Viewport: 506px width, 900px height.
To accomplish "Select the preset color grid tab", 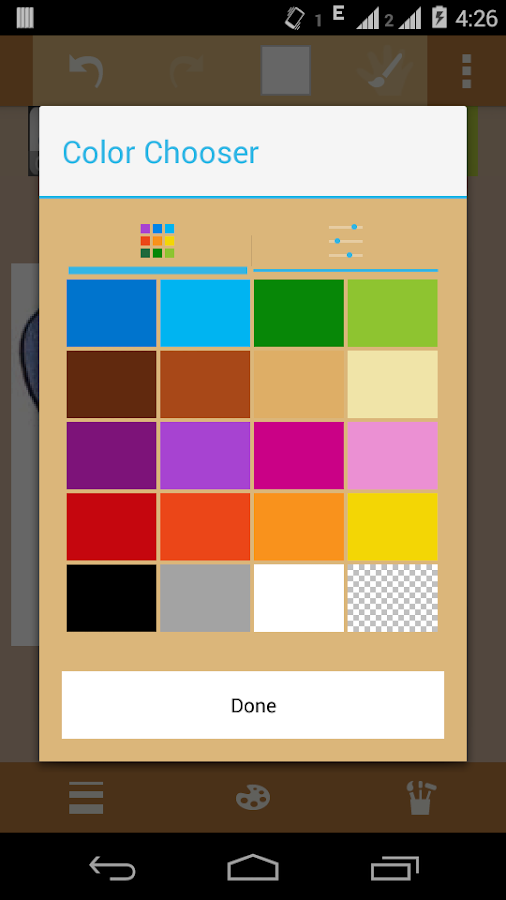I will 158,241.
